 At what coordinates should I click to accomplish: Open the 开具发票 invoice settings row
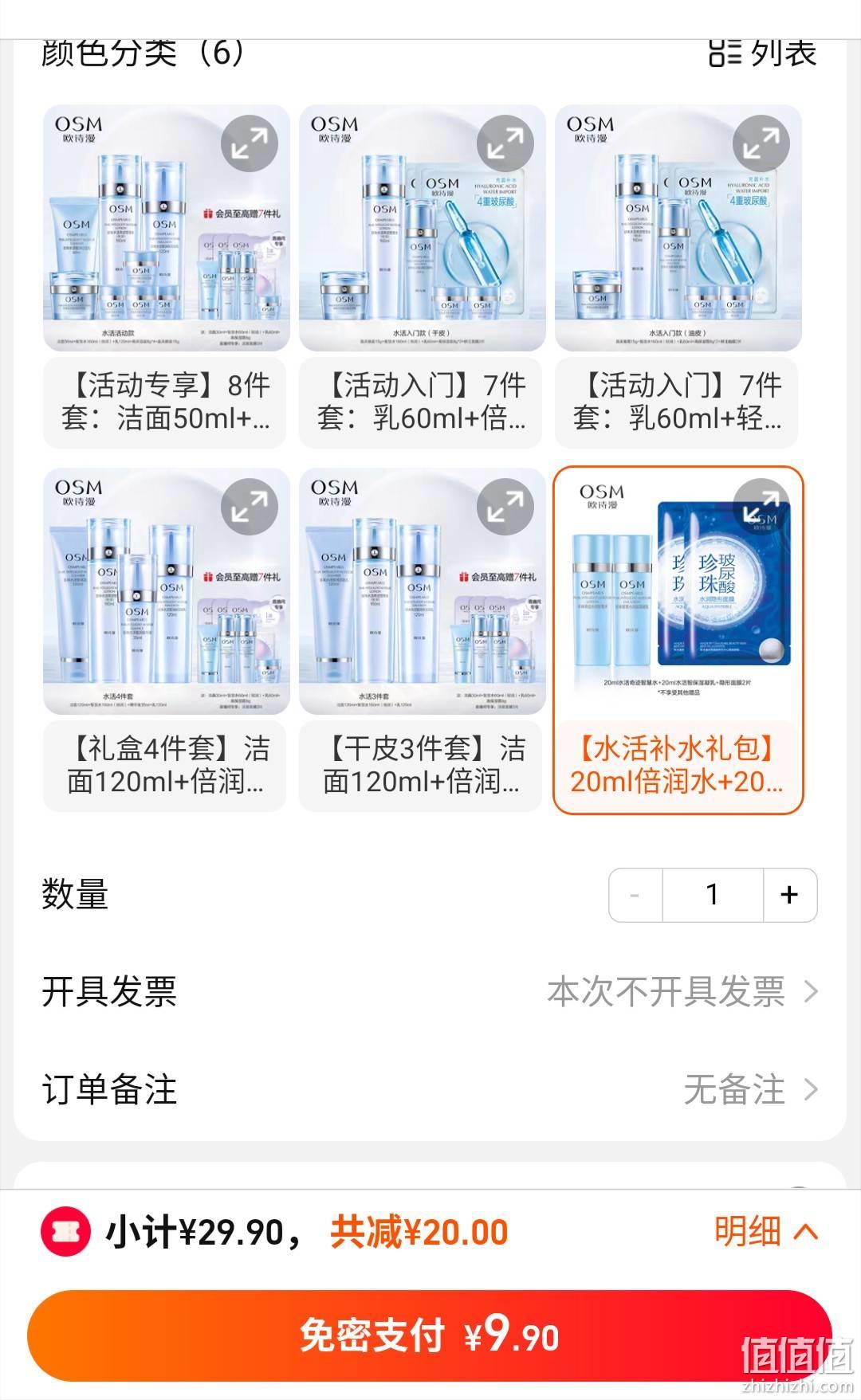tap(431, 992)
